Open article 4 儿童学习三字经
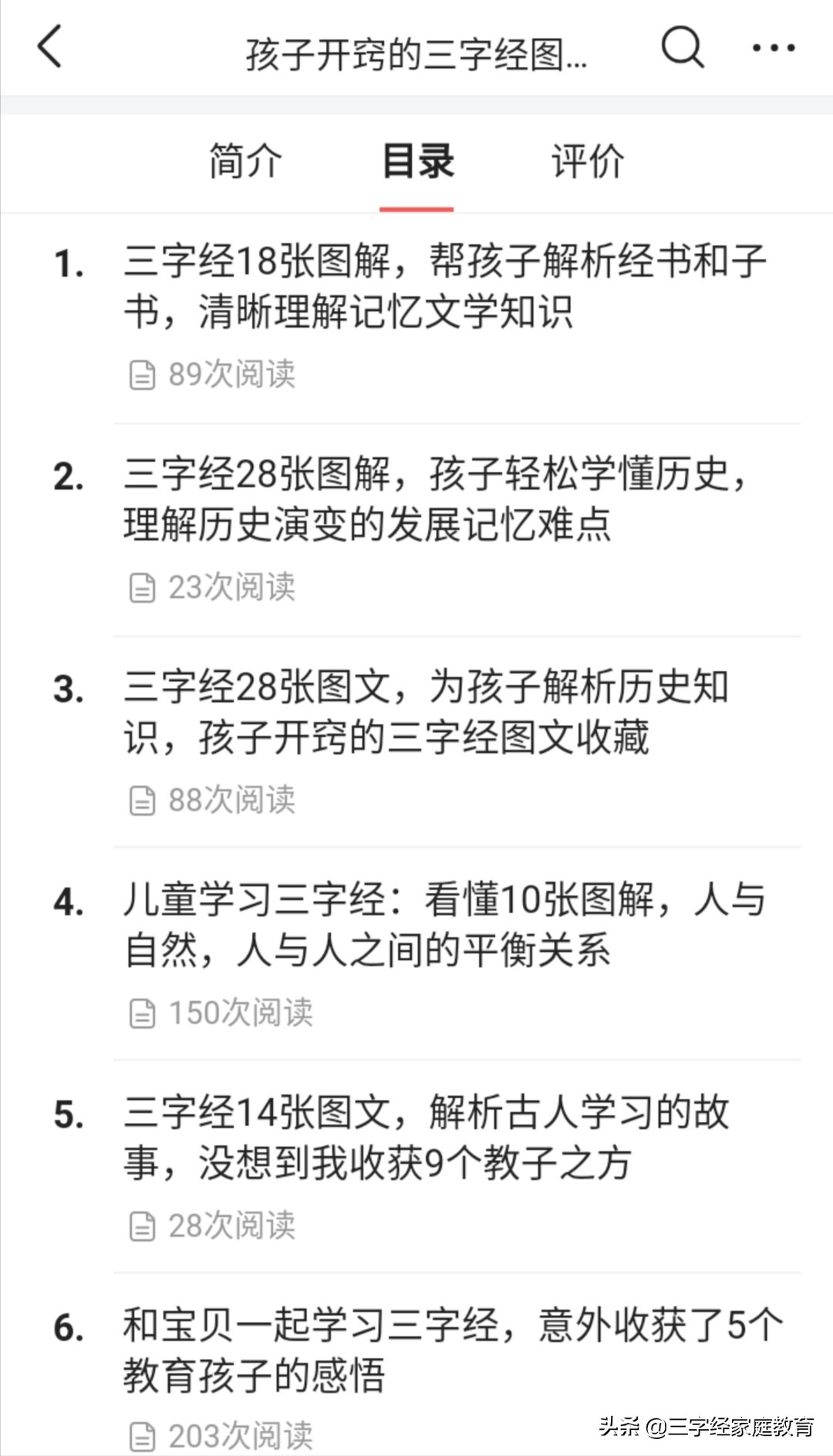The height and width of the screenshot is (1456, 833). tap(443, 925)
